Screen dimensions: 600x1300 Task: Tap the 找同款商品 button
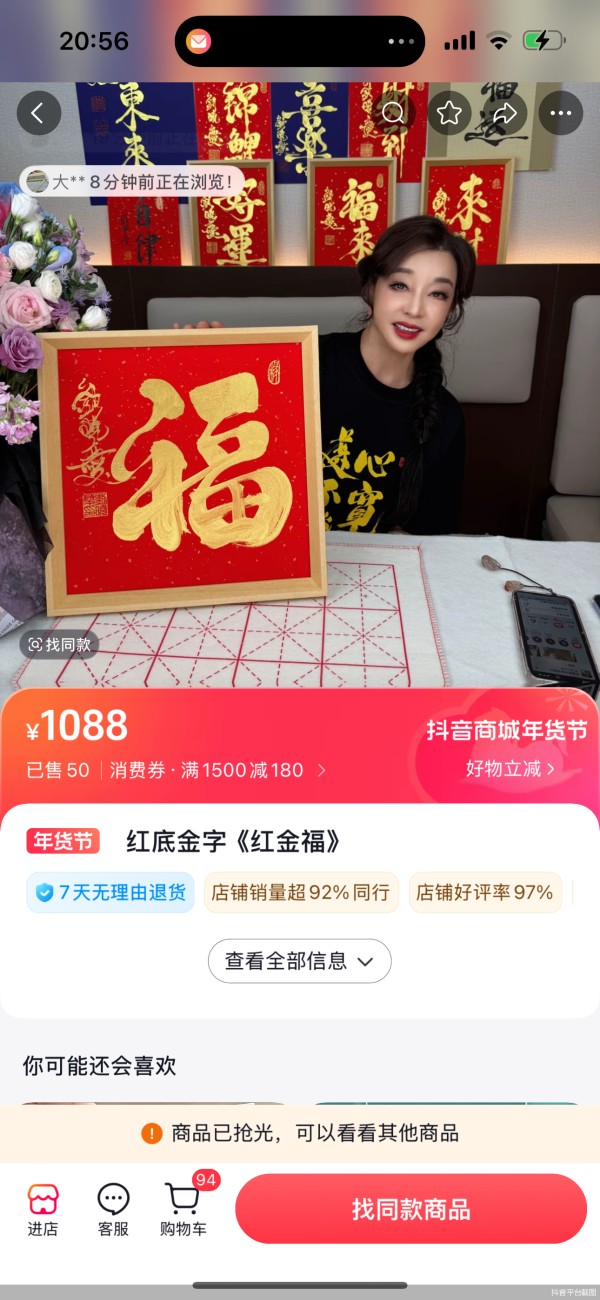pyautogui.click(x=411, y=1209)
